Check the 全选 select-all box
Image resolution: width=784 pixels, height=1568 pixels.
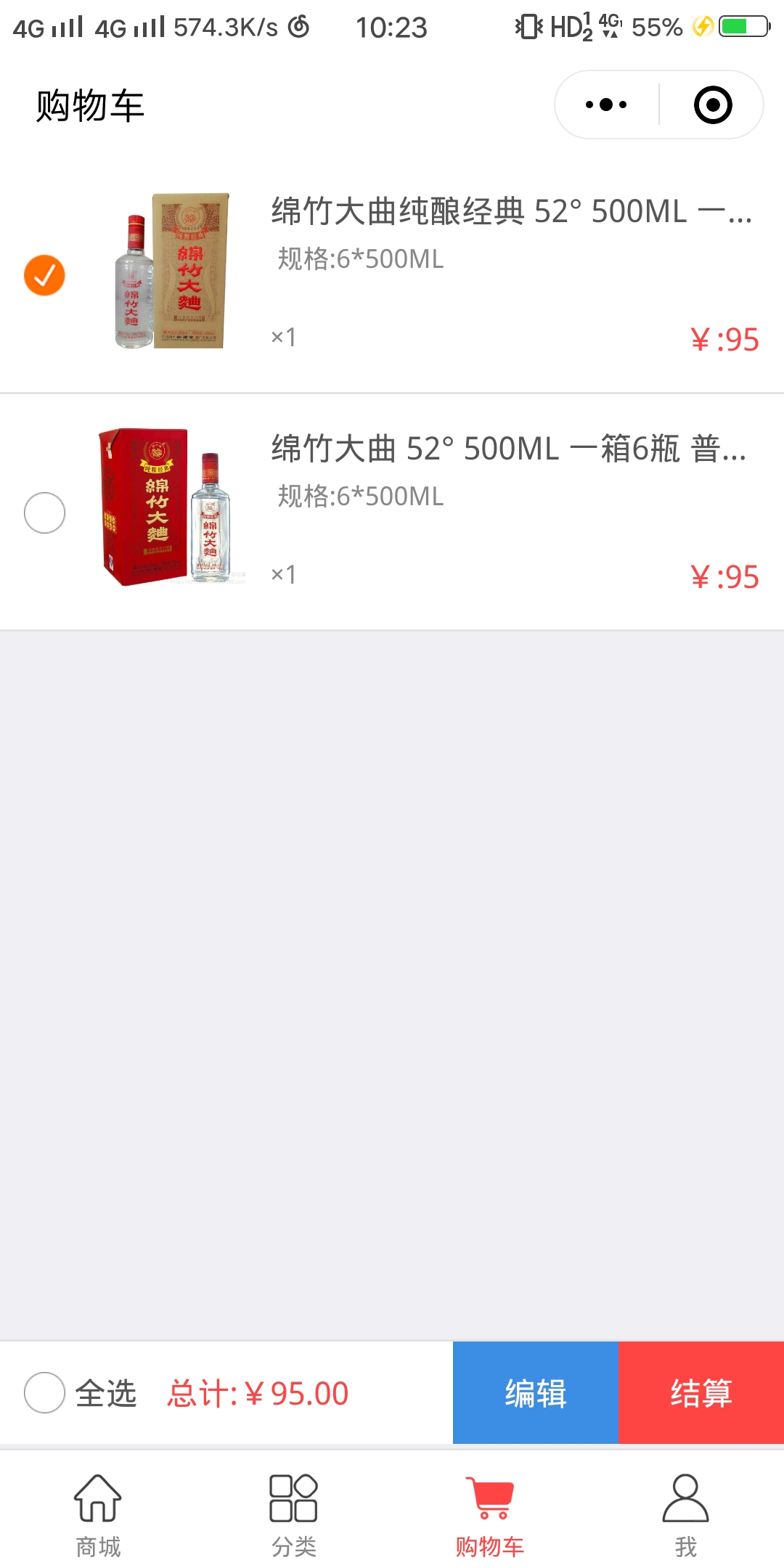click(x=44, y=1392)
